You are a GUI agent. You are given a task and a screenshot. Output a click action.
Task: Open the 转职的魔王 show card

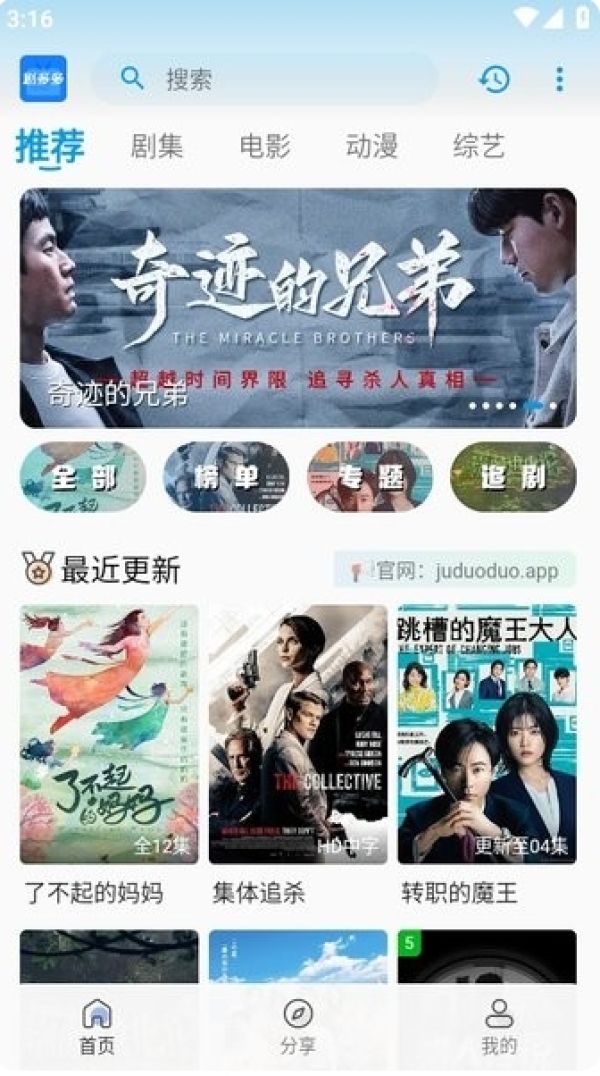pyautogui.click(x=487, y=734)
